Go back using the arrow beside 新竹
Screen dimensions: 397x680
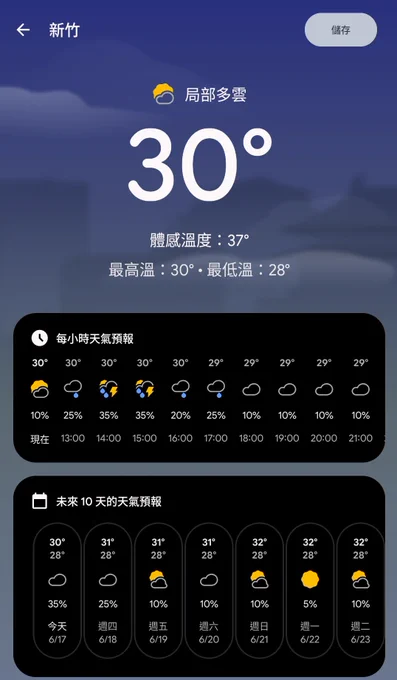tap(23, 30)
